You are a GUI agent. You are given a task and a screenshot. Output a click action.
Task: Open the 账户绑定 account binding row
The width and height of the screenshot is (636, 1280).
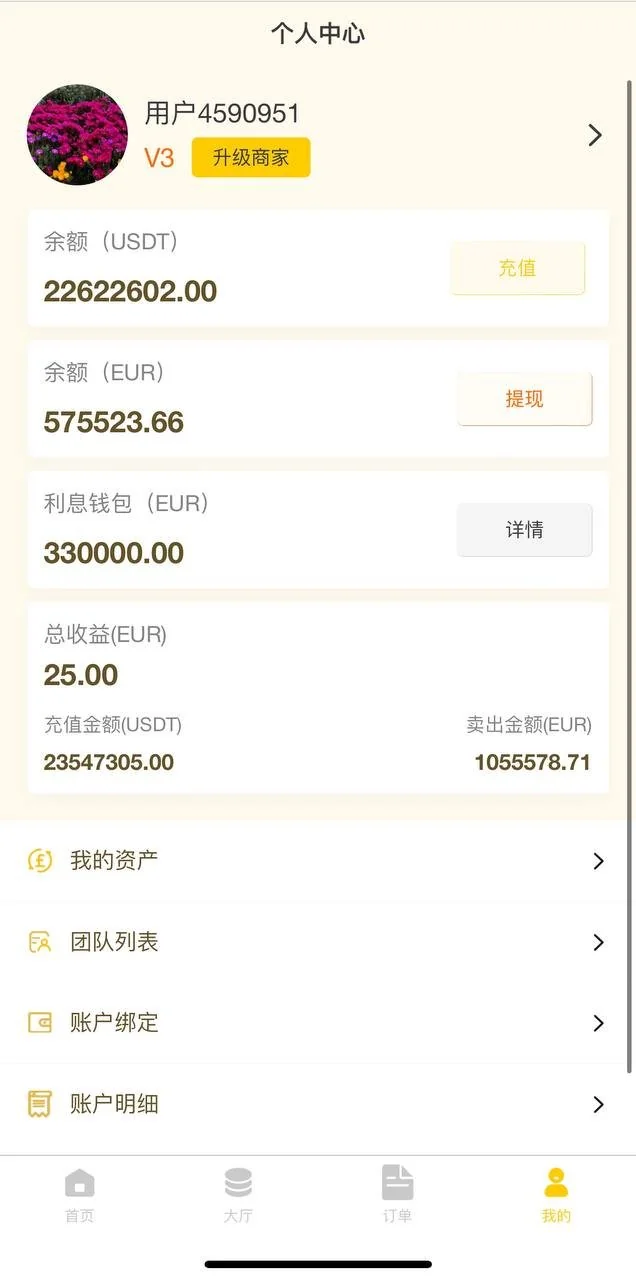coord(317,1023)
